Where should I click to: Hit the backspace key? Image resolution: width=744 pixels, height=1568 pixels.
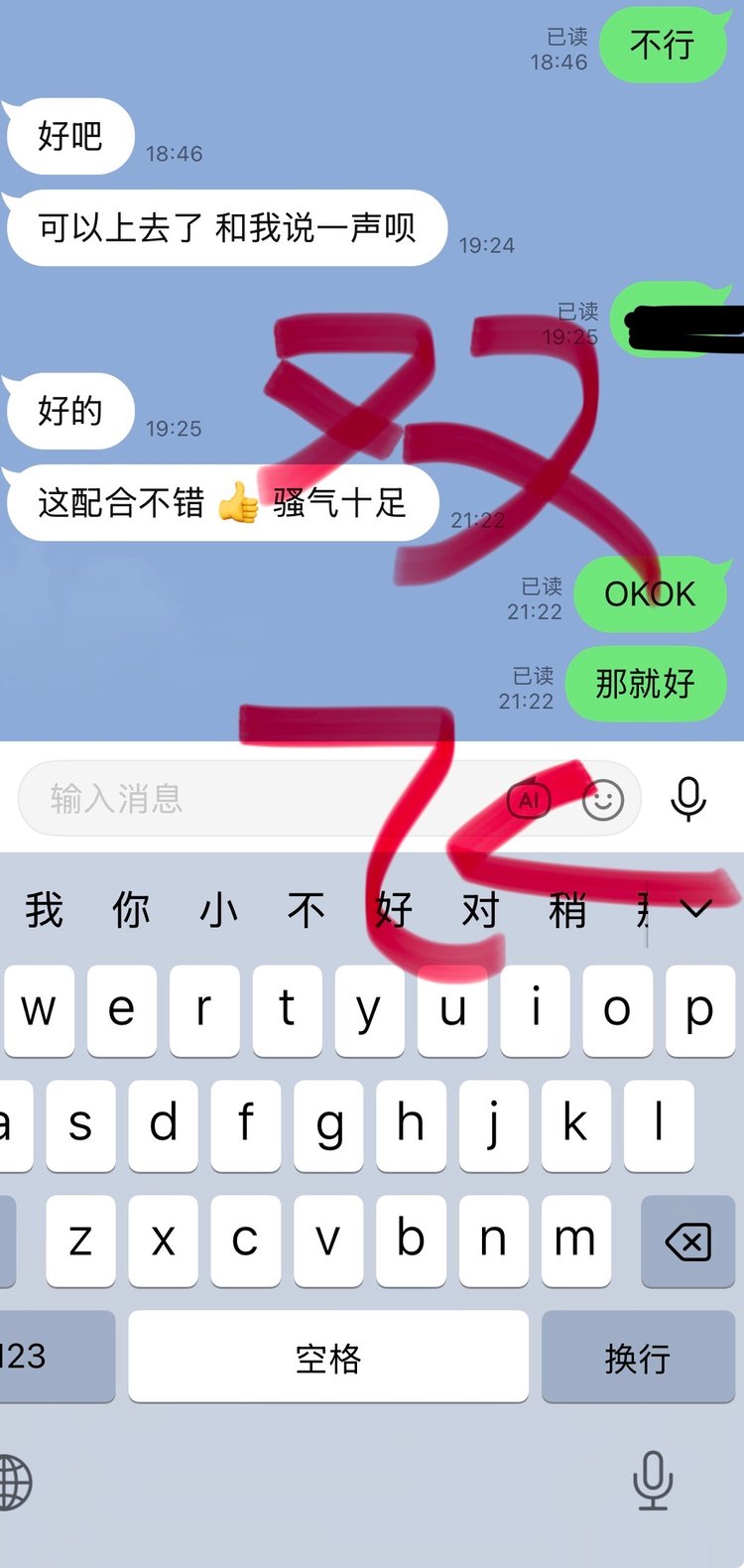687,1241
